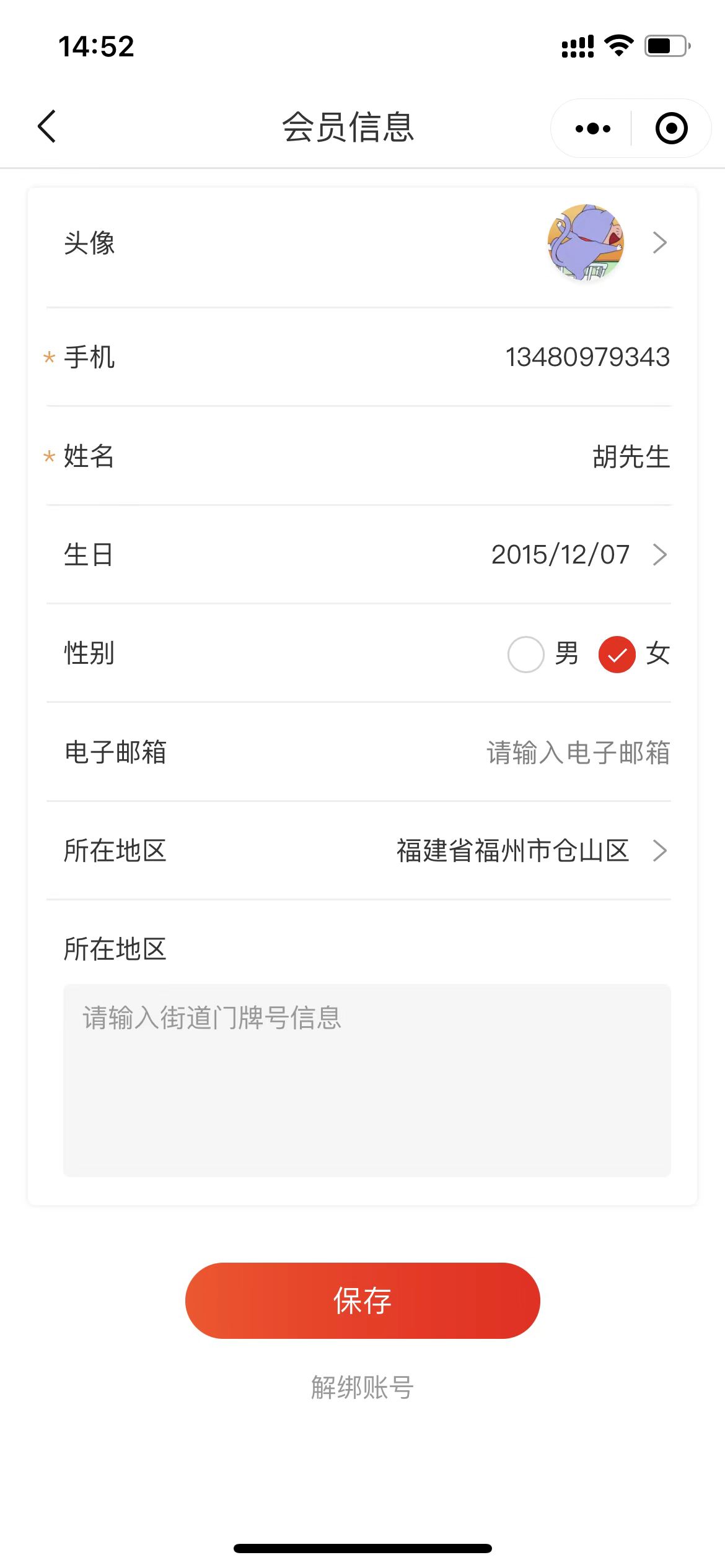Edit the 手机 phone number field
This screenshot has height=1568, width=725.
[x=587, y=357]
